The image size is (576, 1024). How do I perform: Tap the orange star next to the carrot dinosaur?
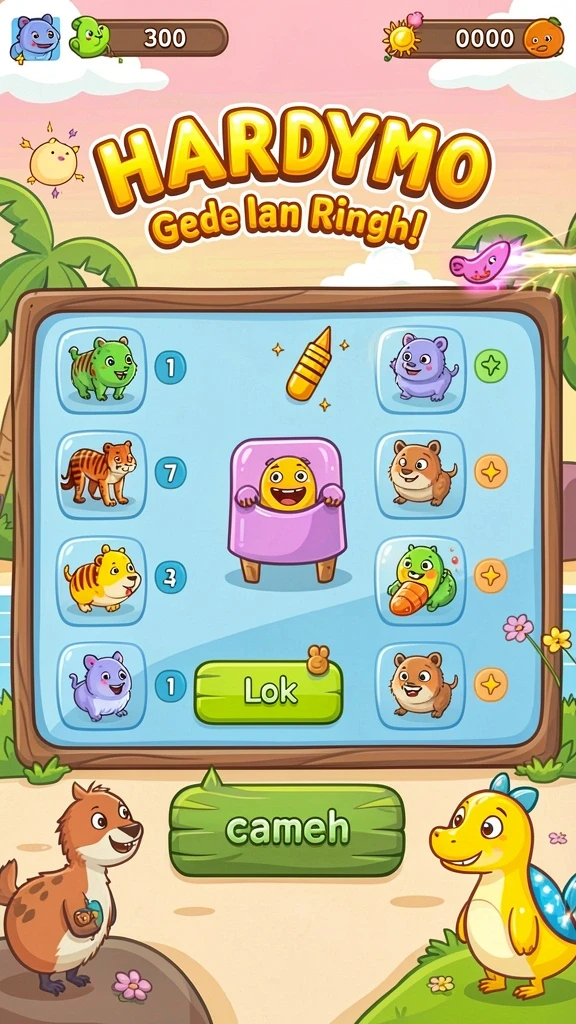click(490, 576)
